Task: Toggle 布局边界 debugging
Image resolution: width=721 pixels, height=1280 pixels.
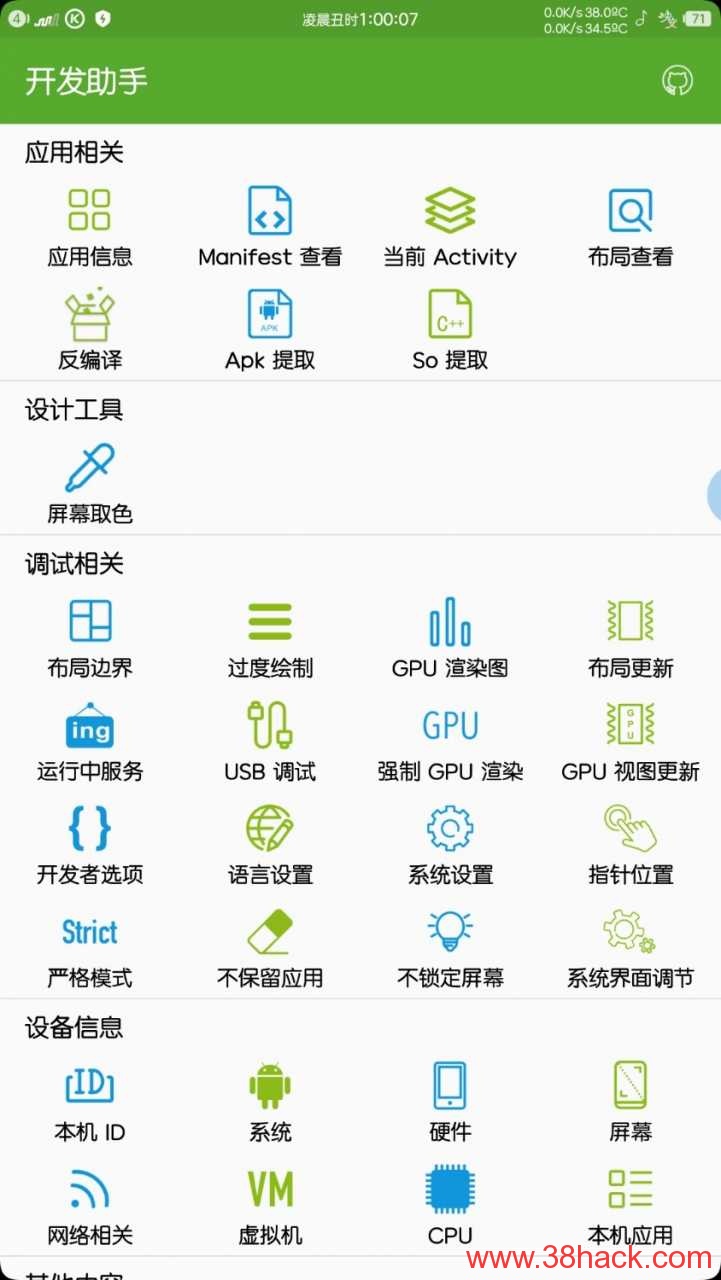Action: [90, 638]
